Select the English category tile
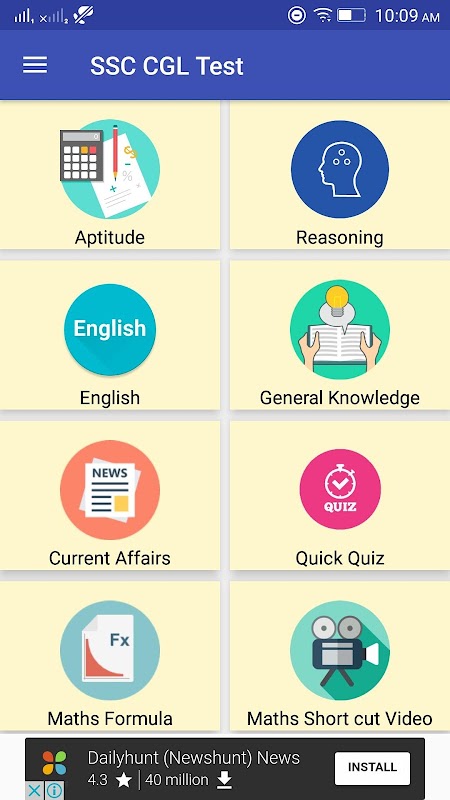 coord(110,335)
